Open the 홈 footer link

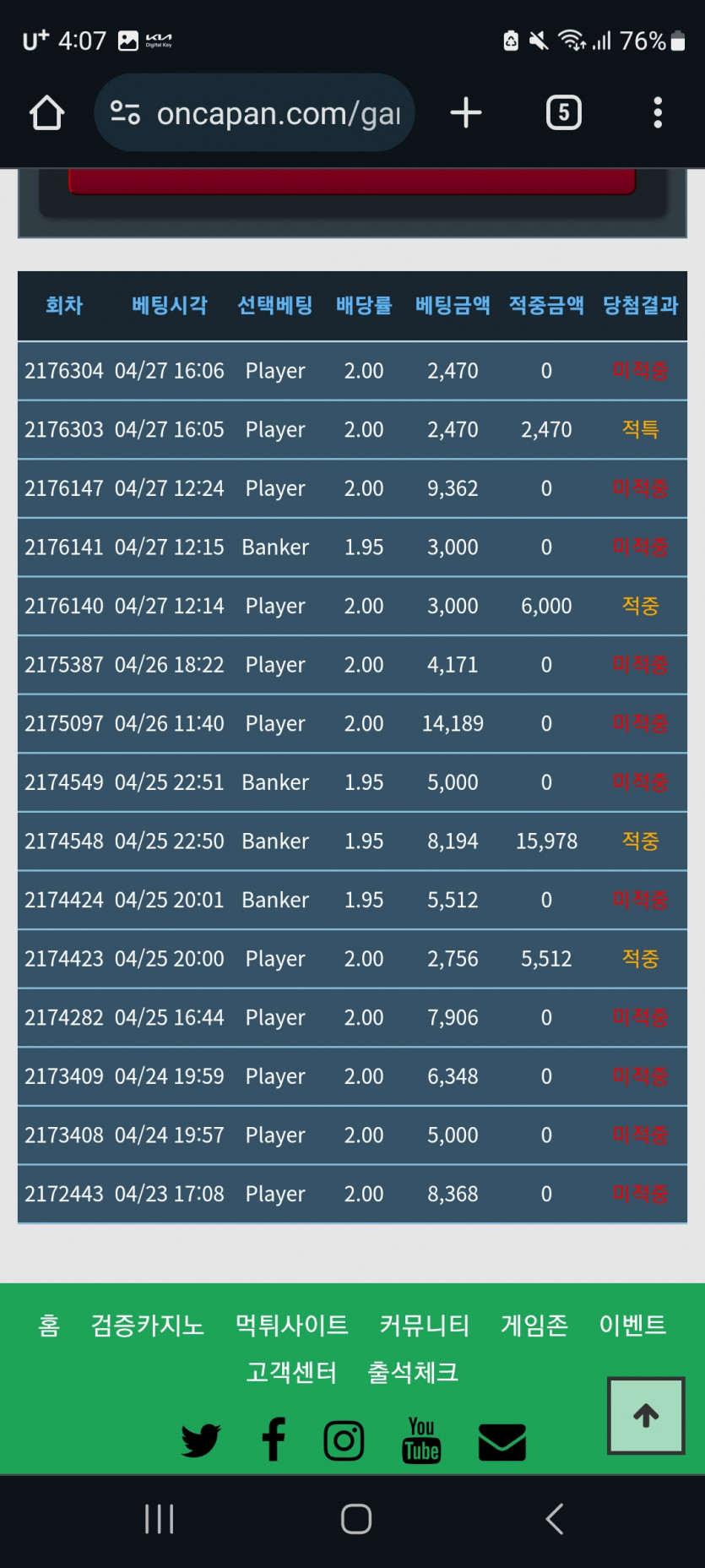pos(49,1325)
